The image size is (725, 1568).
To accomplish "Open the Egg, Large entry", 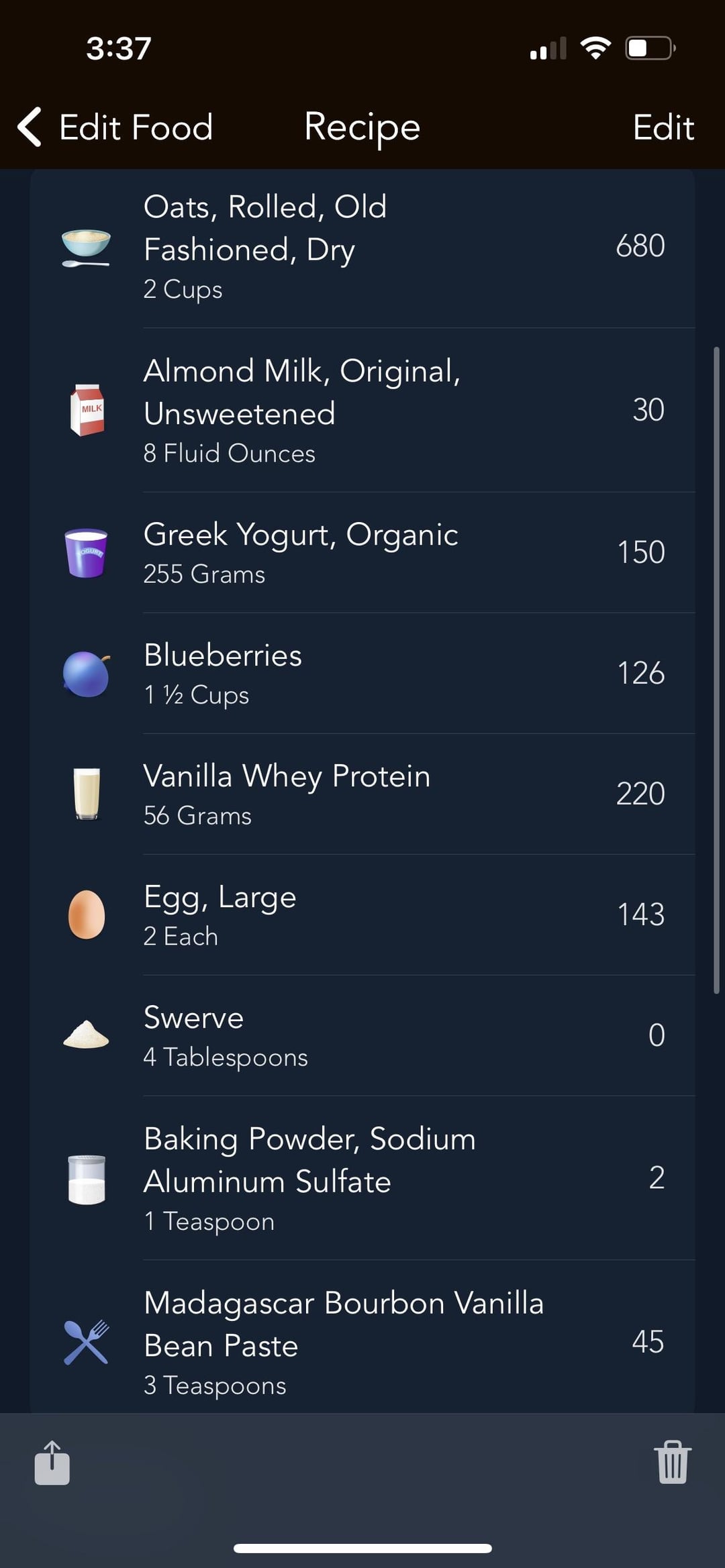I will click(362, 914).
